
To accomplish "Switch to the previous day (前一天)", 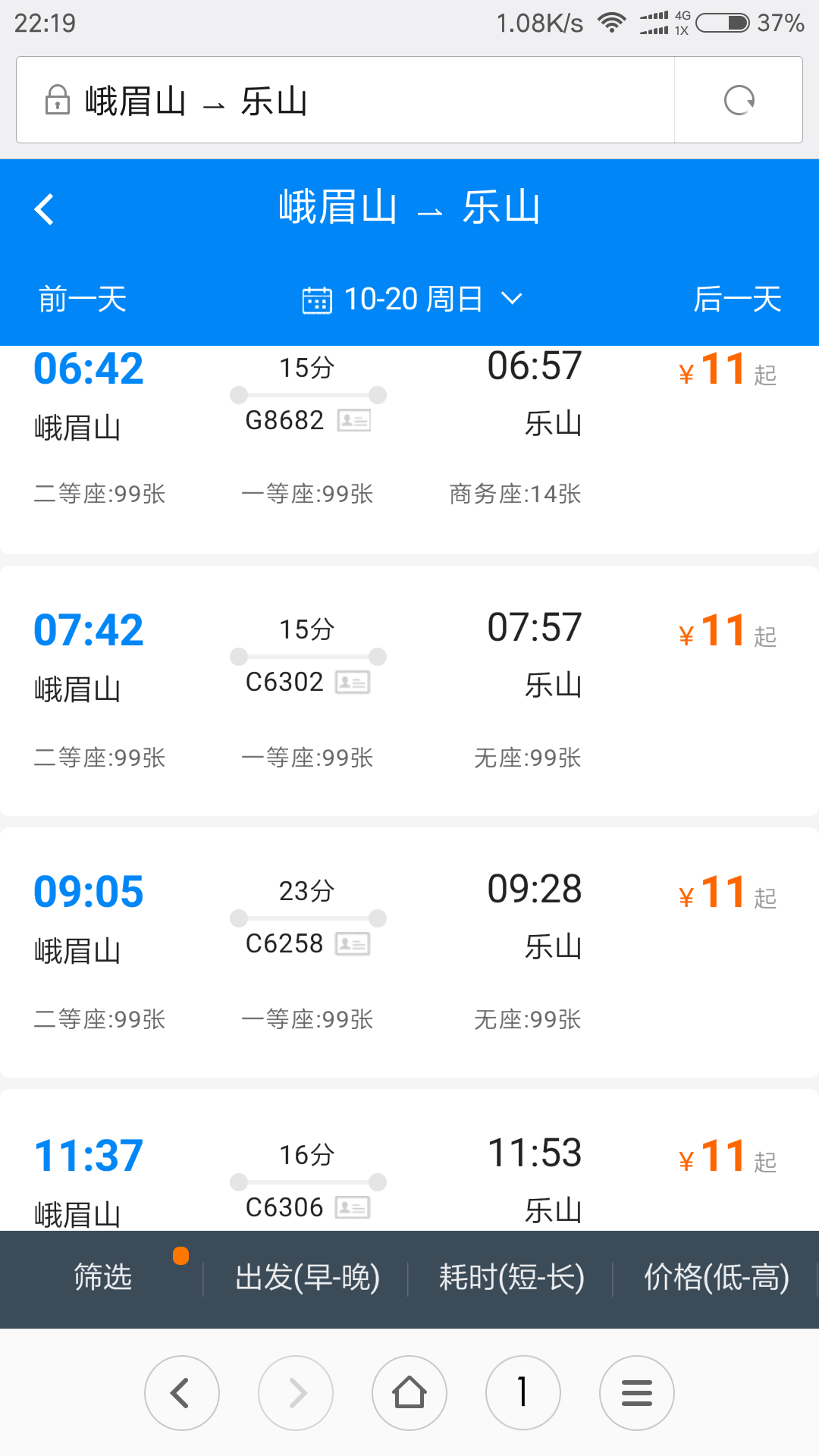I will click(x=83, y=299).
